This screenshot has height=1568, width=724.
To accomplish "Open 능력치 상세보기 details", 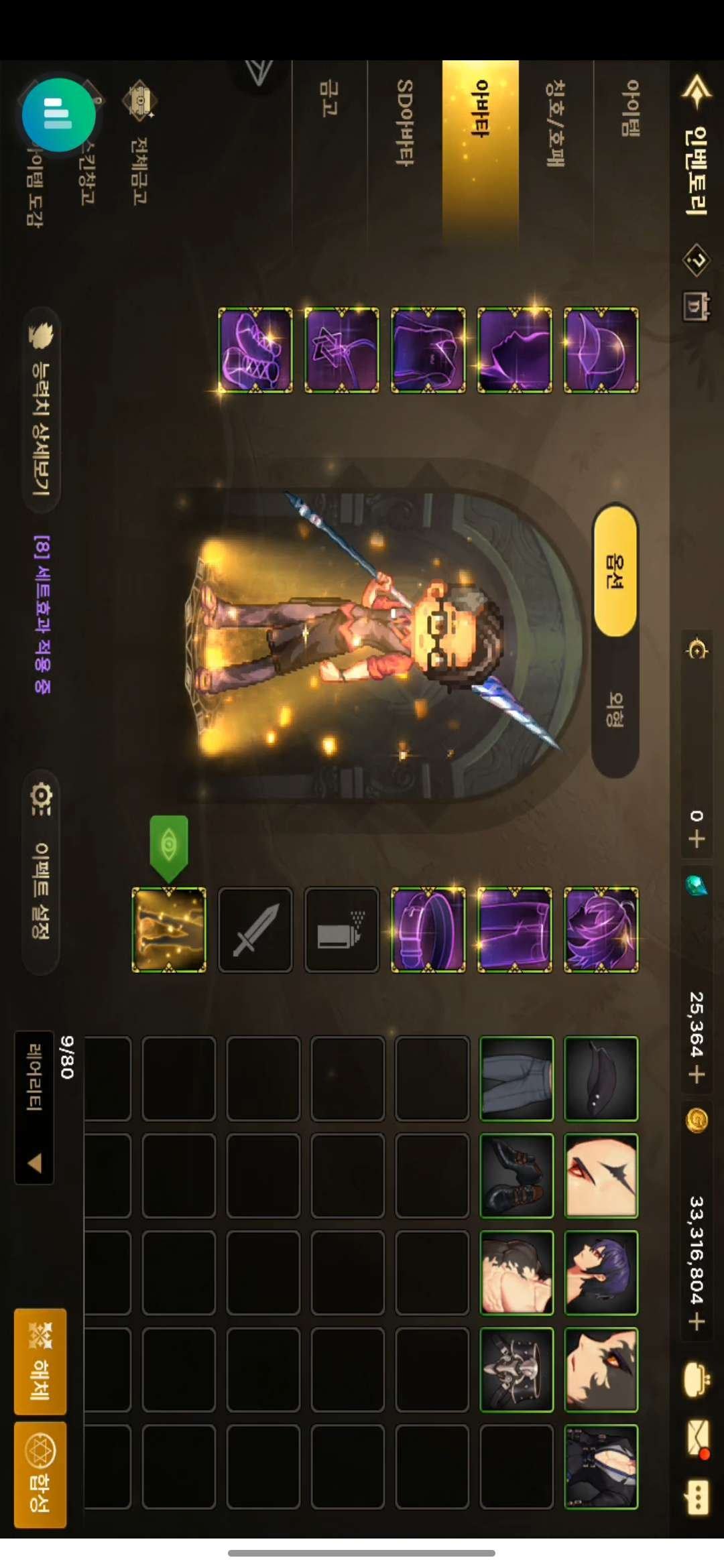I will [x=42, y=410].
